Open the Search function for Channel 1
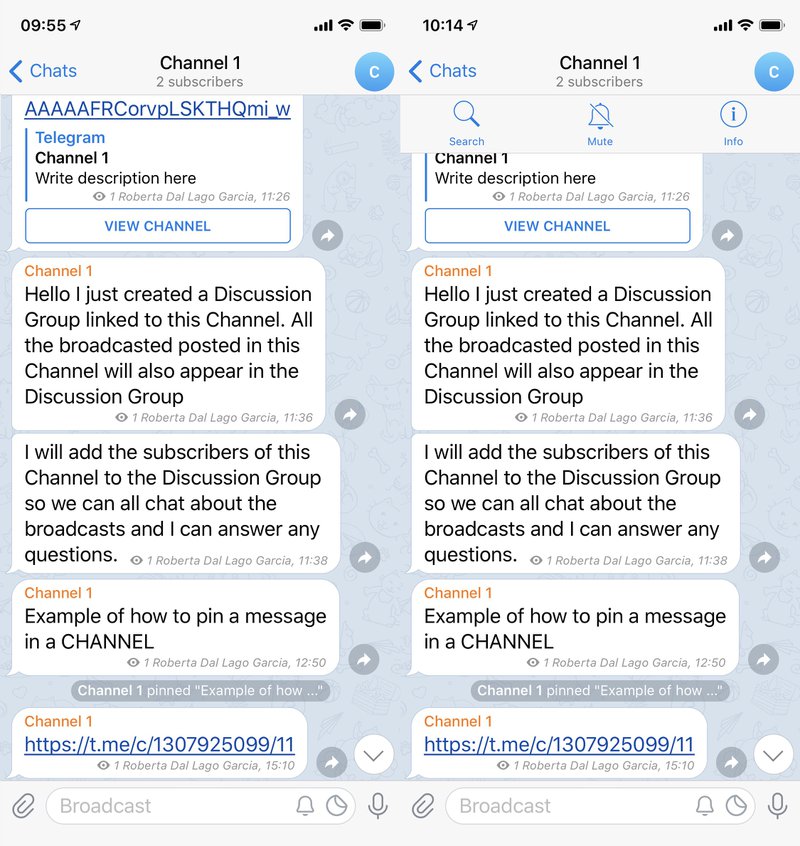Image resolution: width=800 pixels, height=846 pixels. (x=466, y=120)
